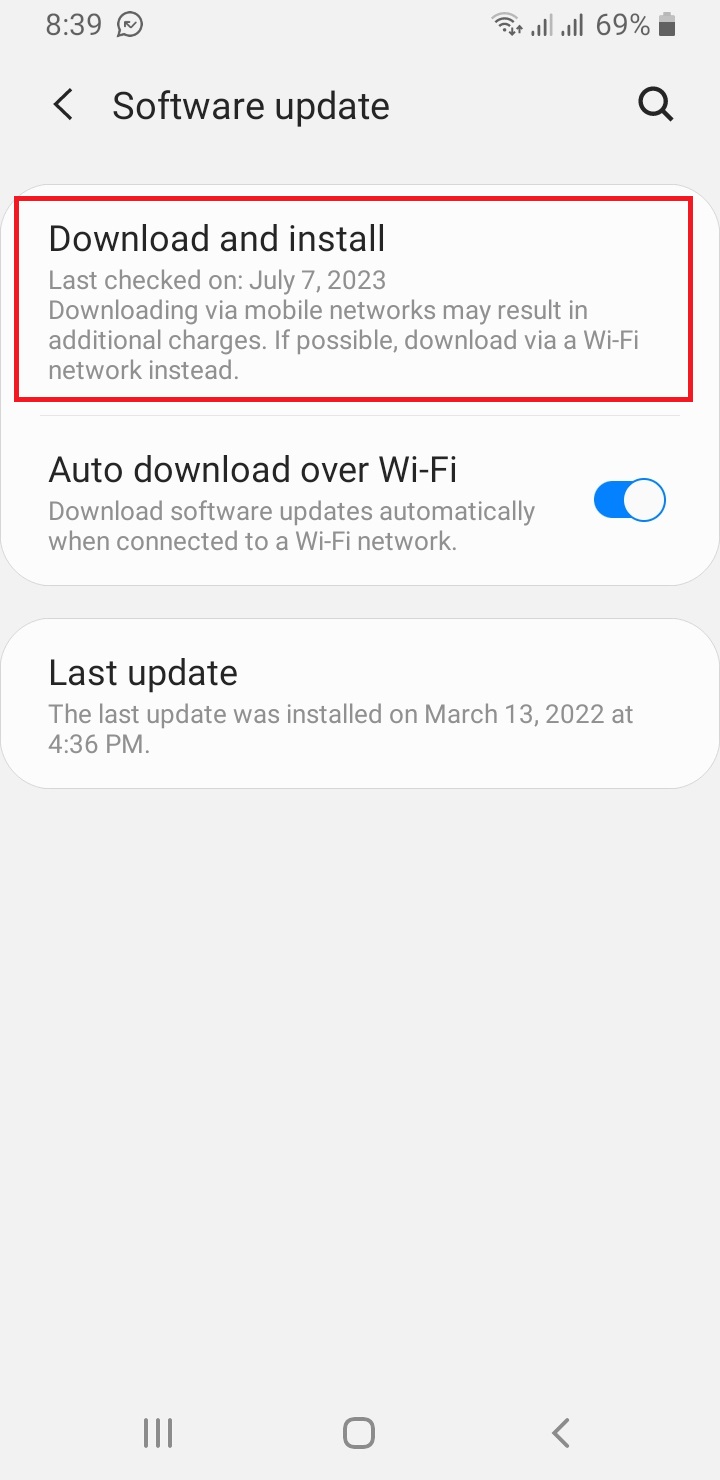The height and width of the screenshot is (1480, 720).
Task: Go back from Software update
Action: (64, 105)
